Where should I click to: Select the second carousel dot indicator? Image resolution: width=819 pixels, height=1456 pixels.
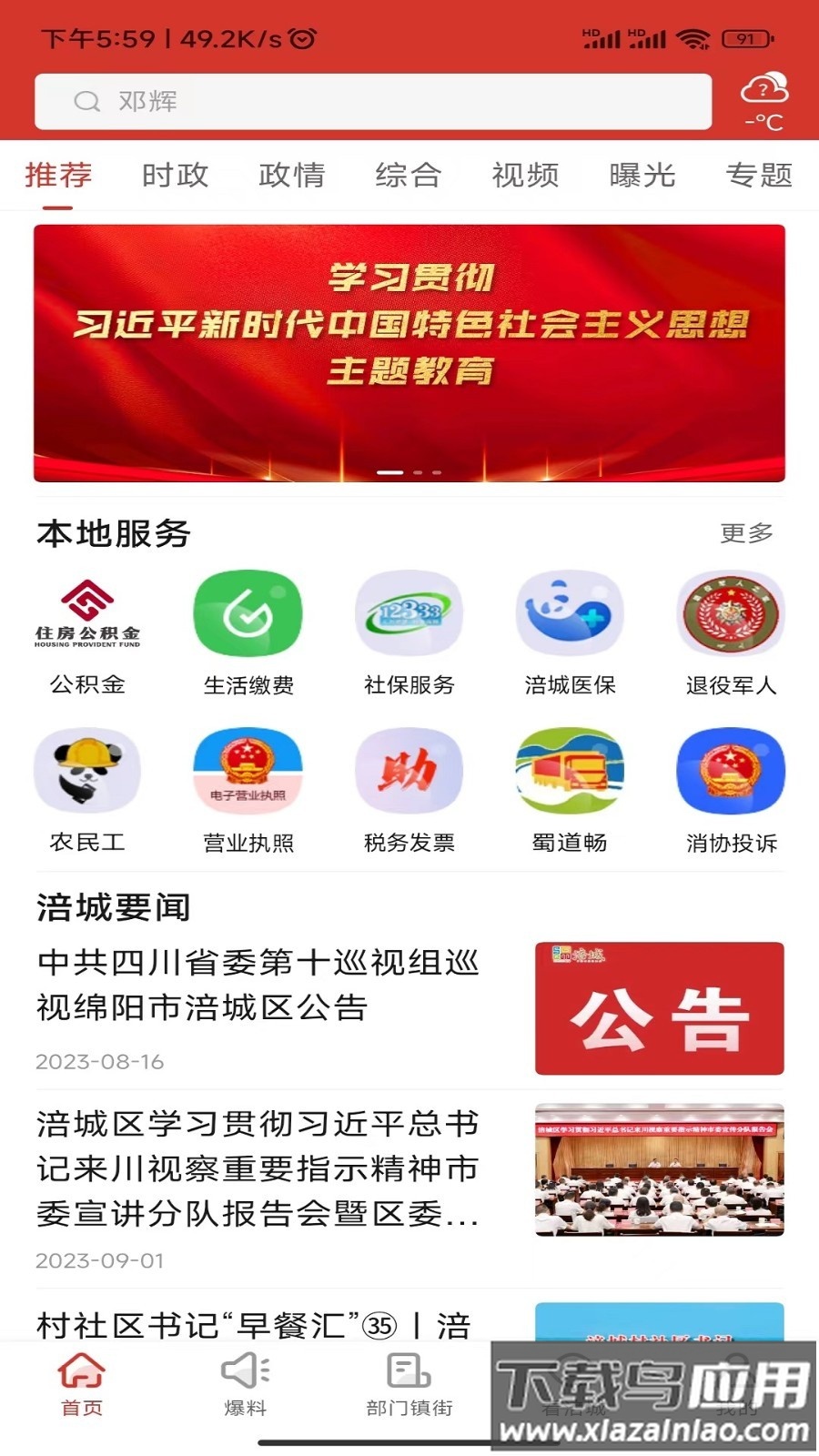419,471
